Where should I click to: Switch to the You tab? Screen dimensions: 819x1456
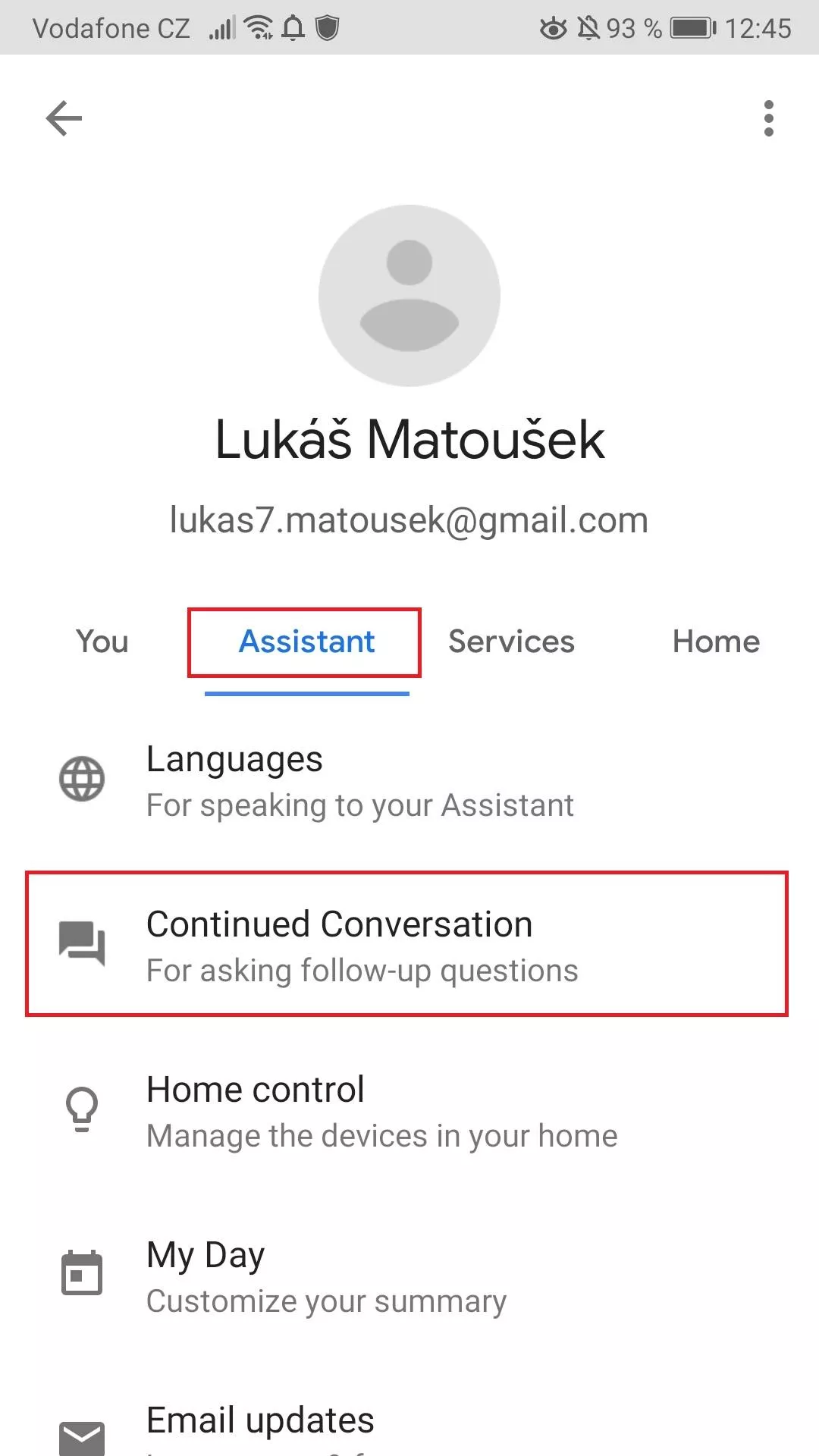tap(102, 642)
